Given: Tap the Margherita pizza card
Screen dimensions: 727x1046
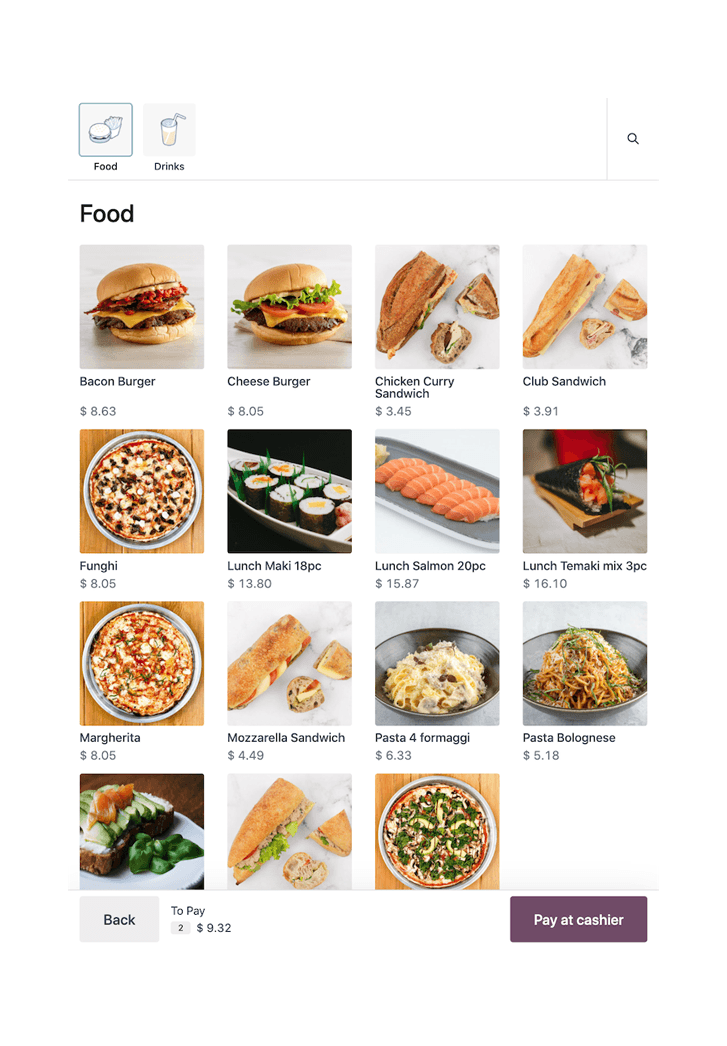Looking at the screenshot, I should click(x=141, y=682).
